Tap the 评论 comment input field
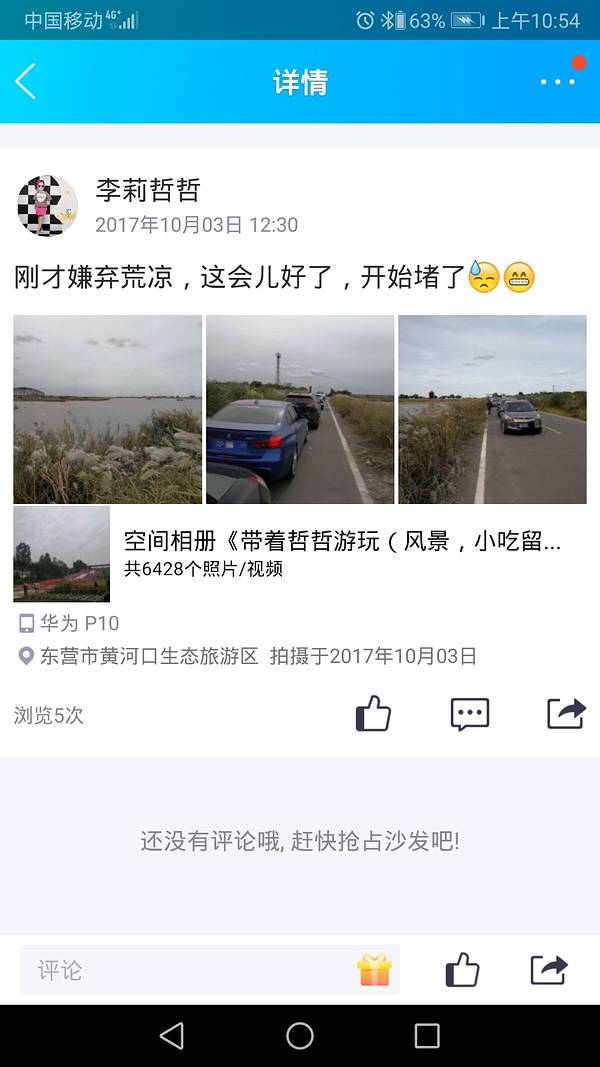Image resolution: width=600 pixels, height=1067 pixels. coord(190,970)
